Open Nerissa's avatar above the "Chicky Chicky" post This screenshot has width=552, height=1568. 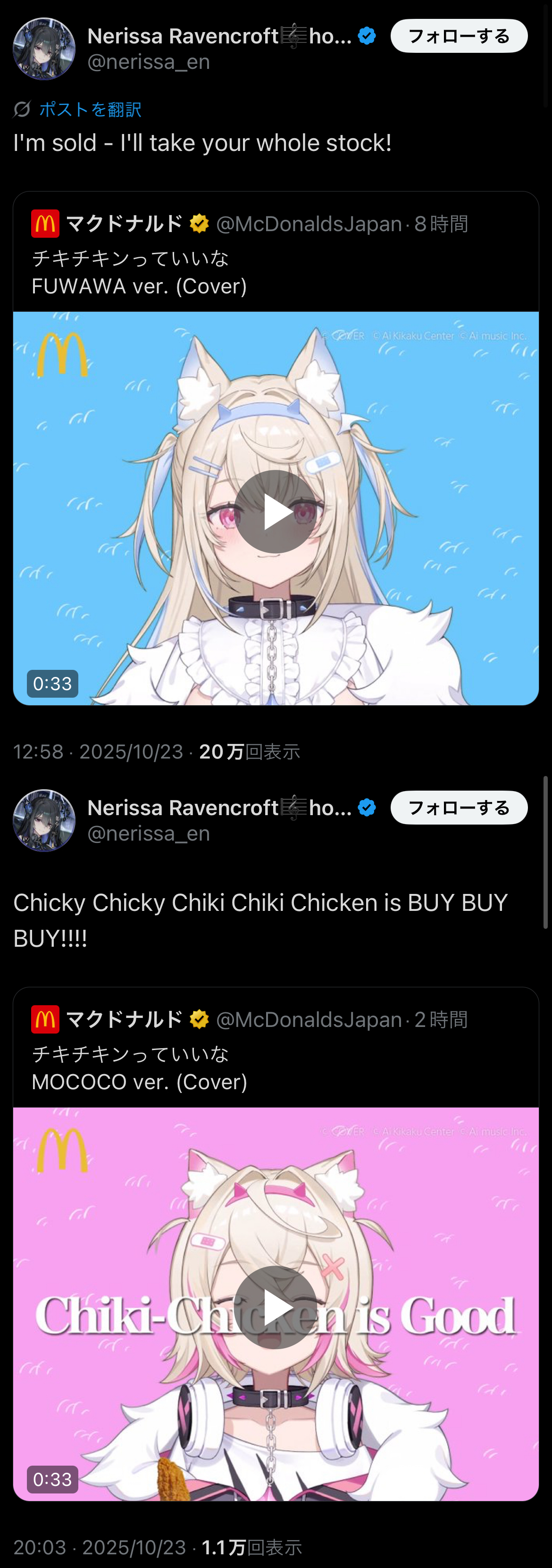tap(44, 820)
